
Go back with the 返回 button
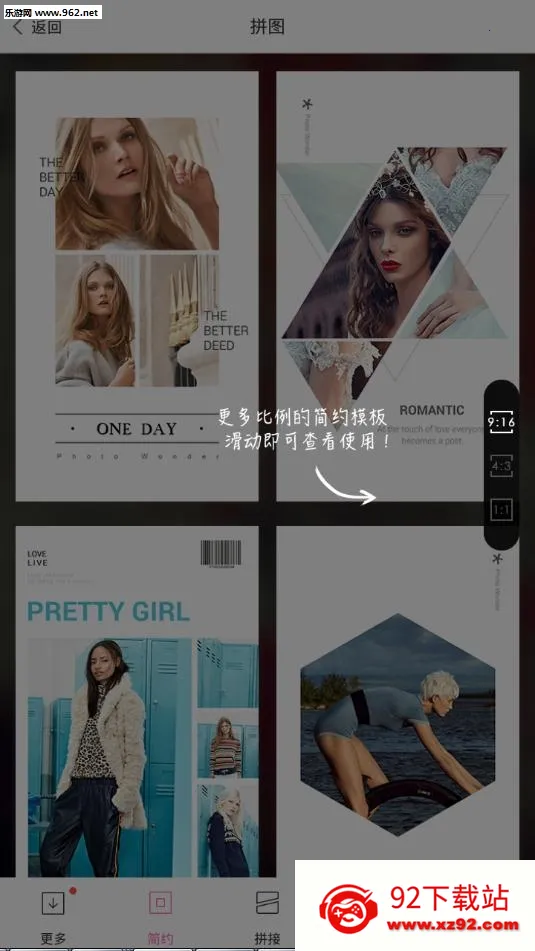[x=38, y=27]
